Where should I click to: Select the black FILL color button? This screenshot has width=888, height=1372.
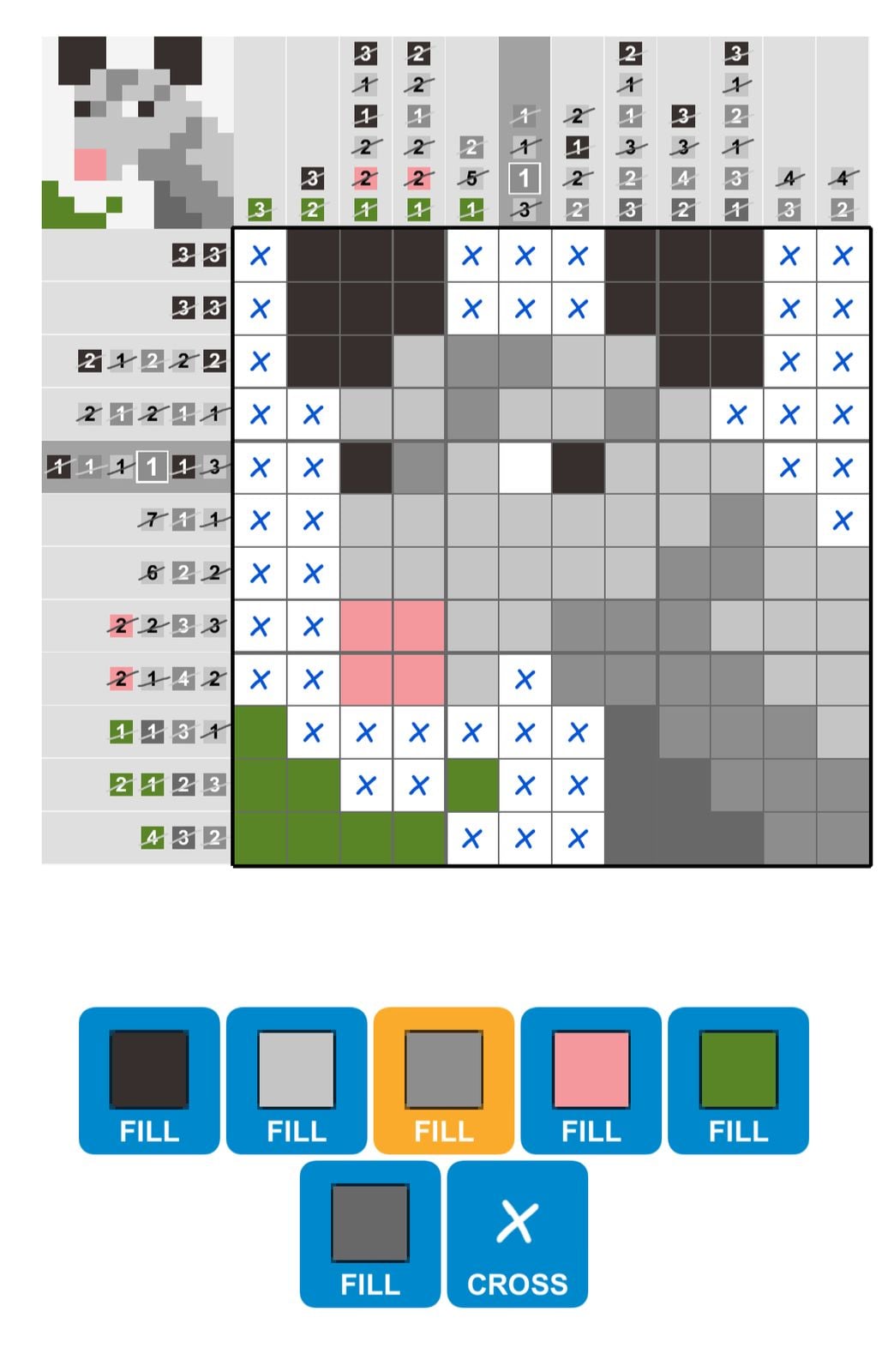(149, 1080)
